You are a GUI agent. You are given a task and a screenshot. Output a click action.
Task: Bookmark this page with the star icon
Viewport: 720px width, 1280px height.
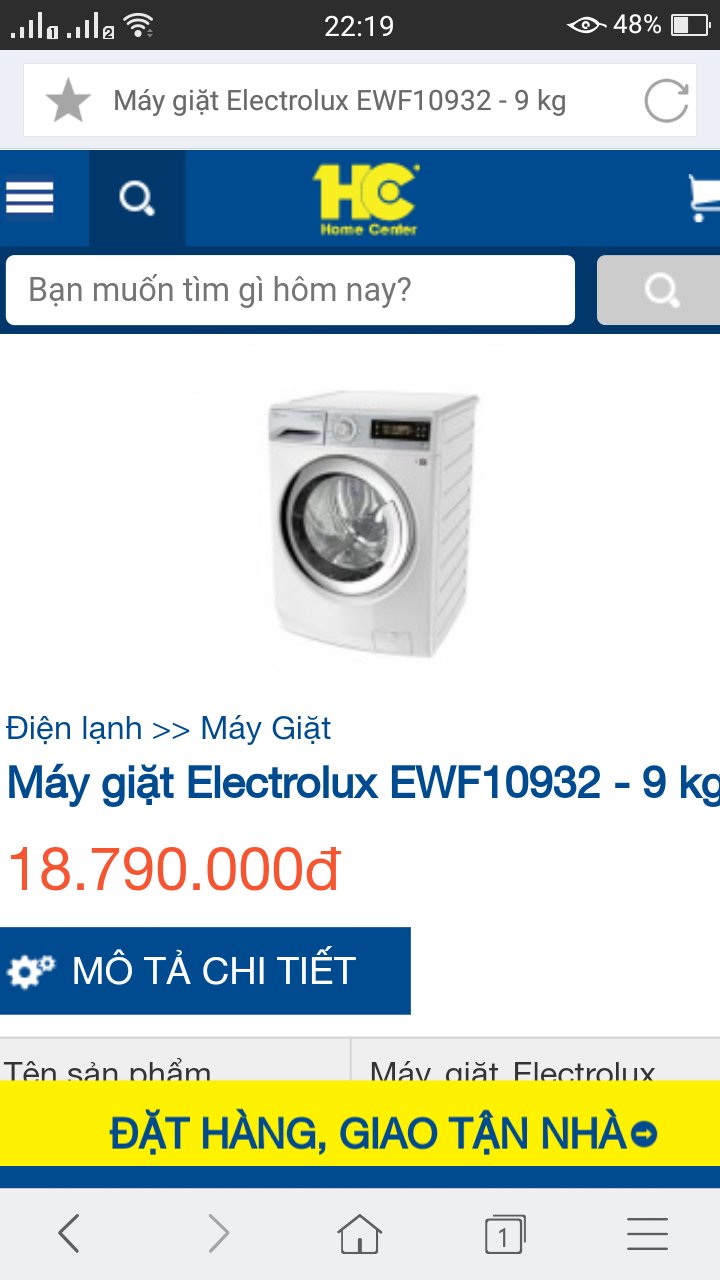[68, 101]
